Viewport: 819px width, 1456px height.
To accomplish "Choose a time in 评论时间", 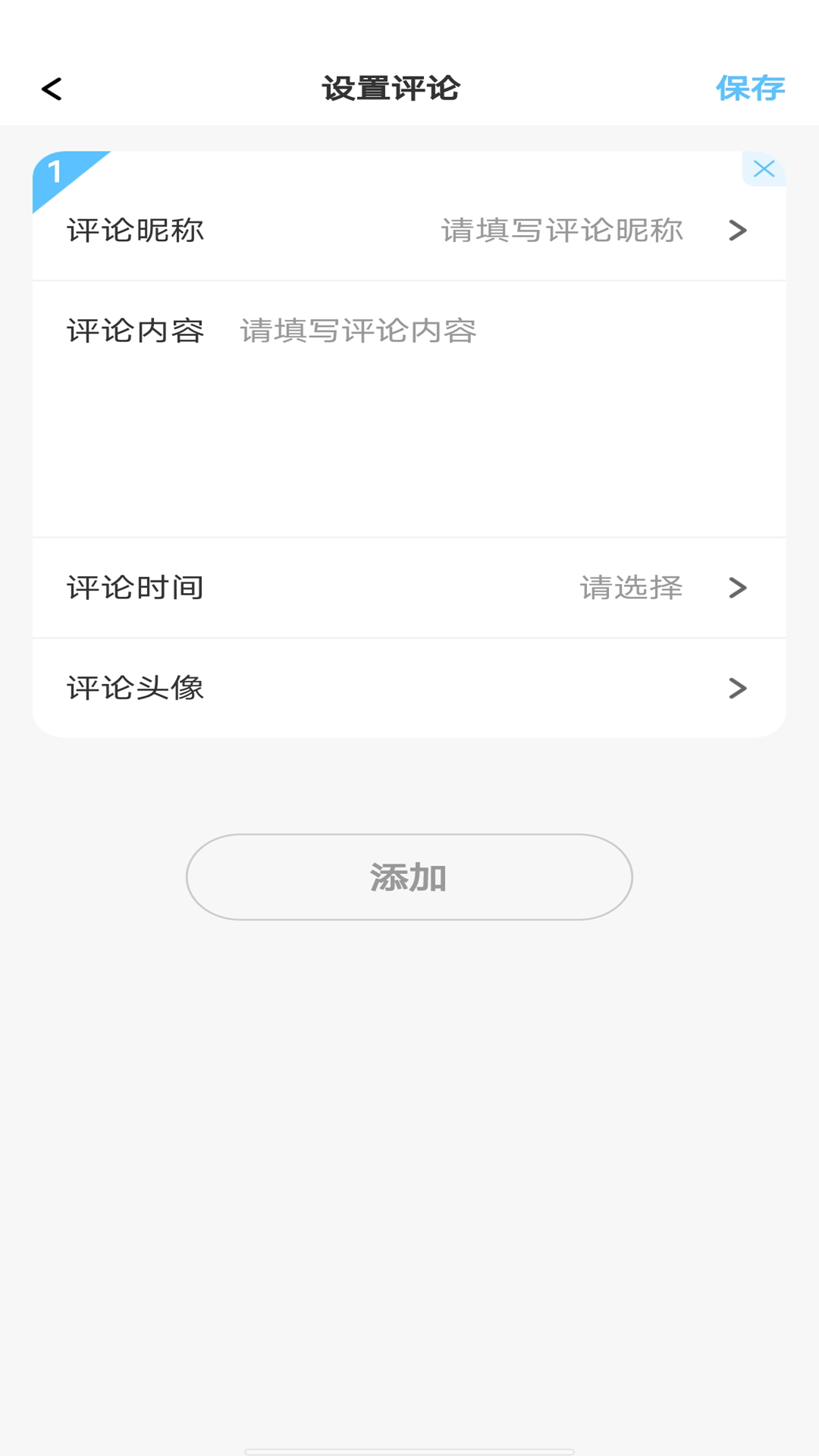I will (x=409, y=588).
